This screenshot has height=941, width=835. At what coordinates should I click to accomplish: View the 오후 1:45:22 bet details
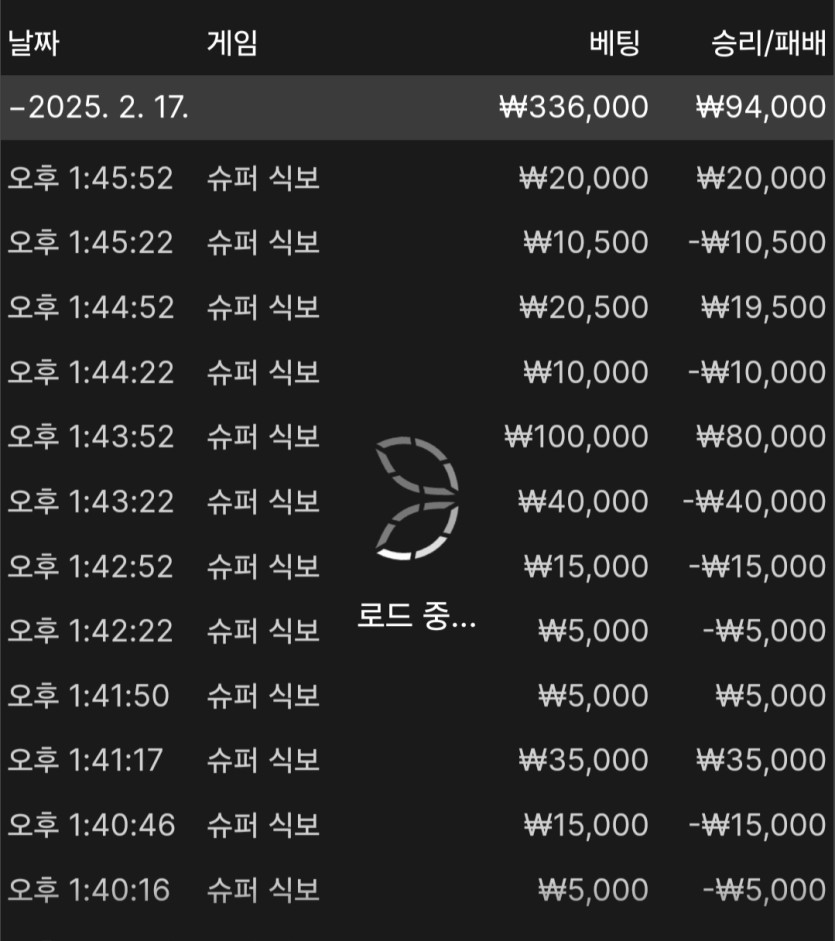(x=263, y=243)
